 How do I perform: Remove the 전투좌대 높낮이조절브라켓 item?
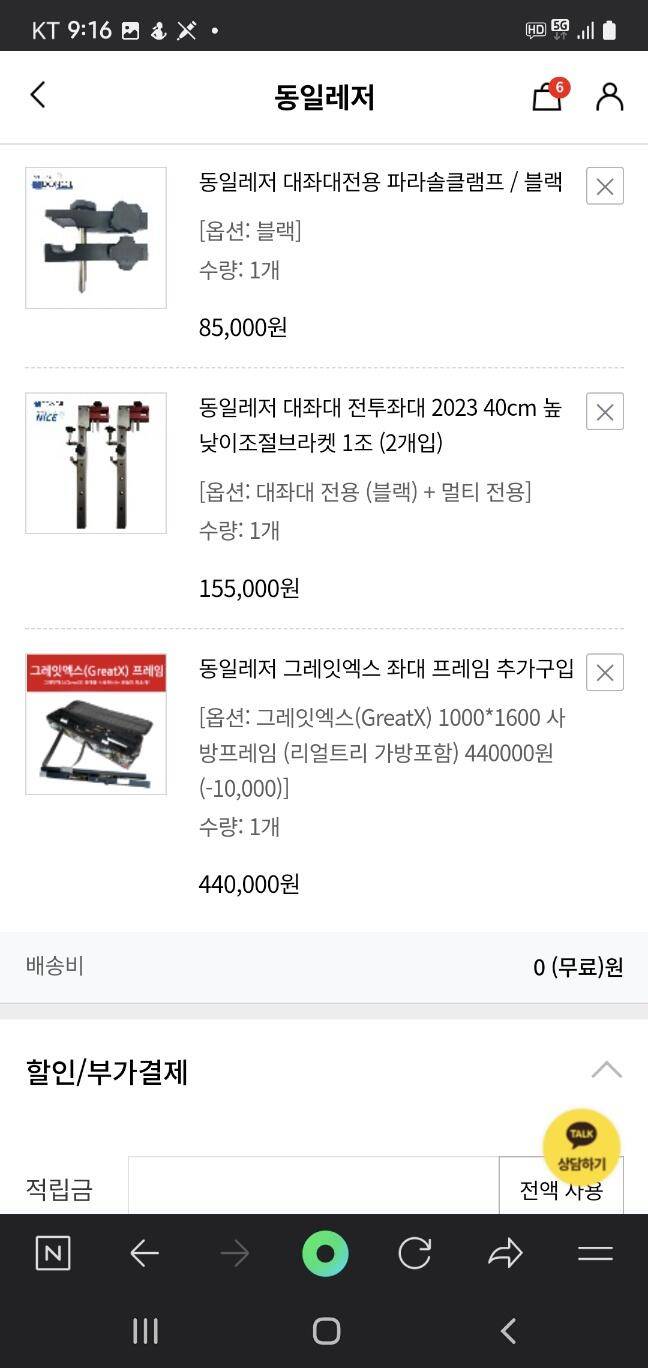point(604,412)
